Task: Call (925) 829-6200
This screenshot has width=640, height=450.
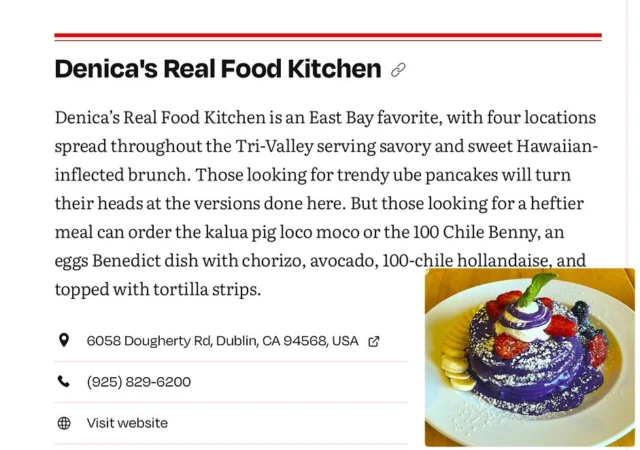Action: (138, 382)
